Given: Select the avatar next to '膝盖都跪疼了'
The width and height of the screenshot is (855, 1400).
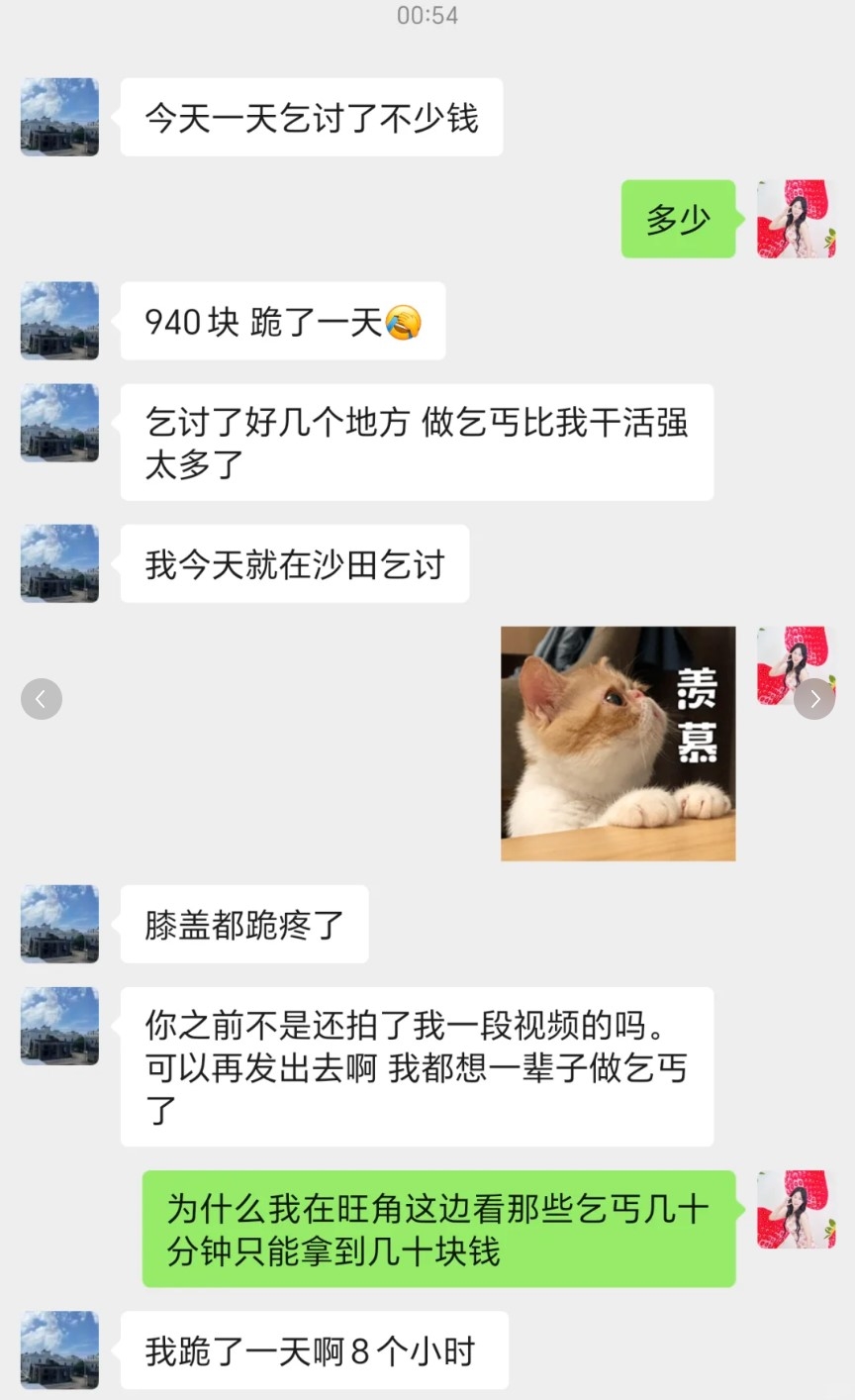Looking at the screenshot, I should (59, 924).
